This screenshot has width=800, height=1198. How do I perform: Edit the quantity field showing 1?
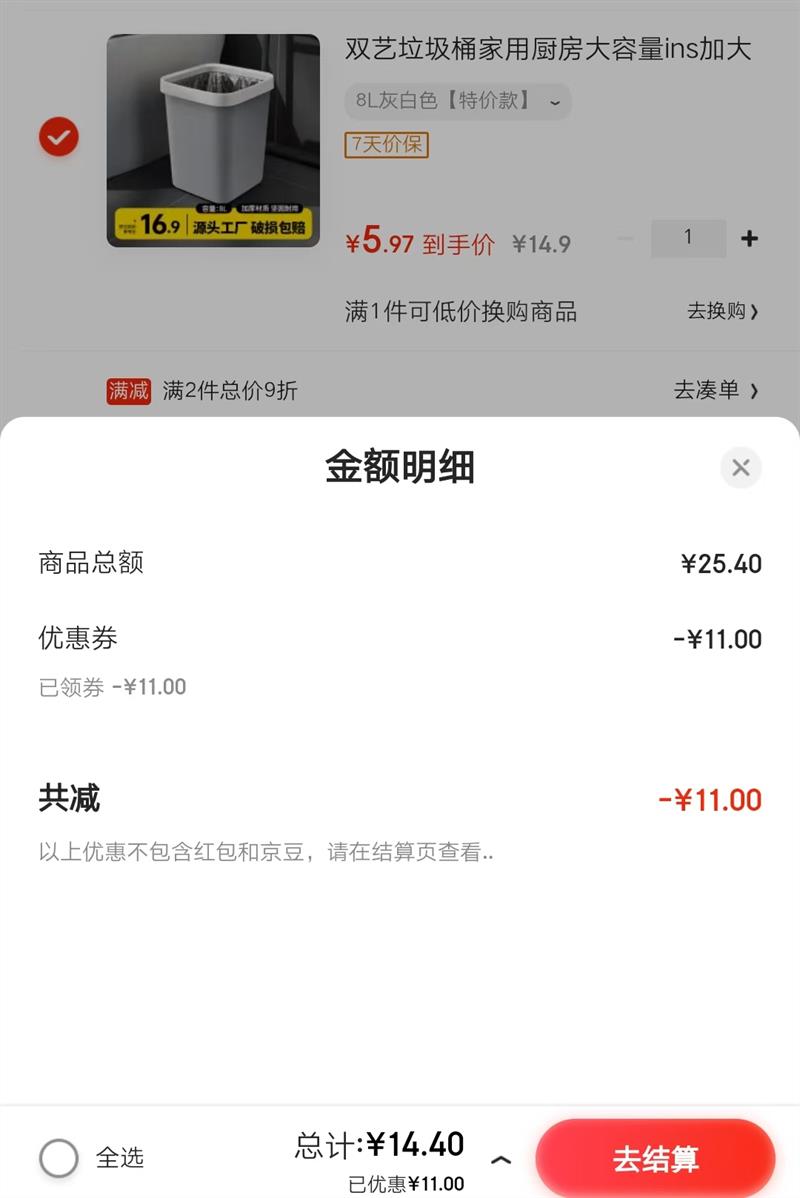[x=688, y=238]
